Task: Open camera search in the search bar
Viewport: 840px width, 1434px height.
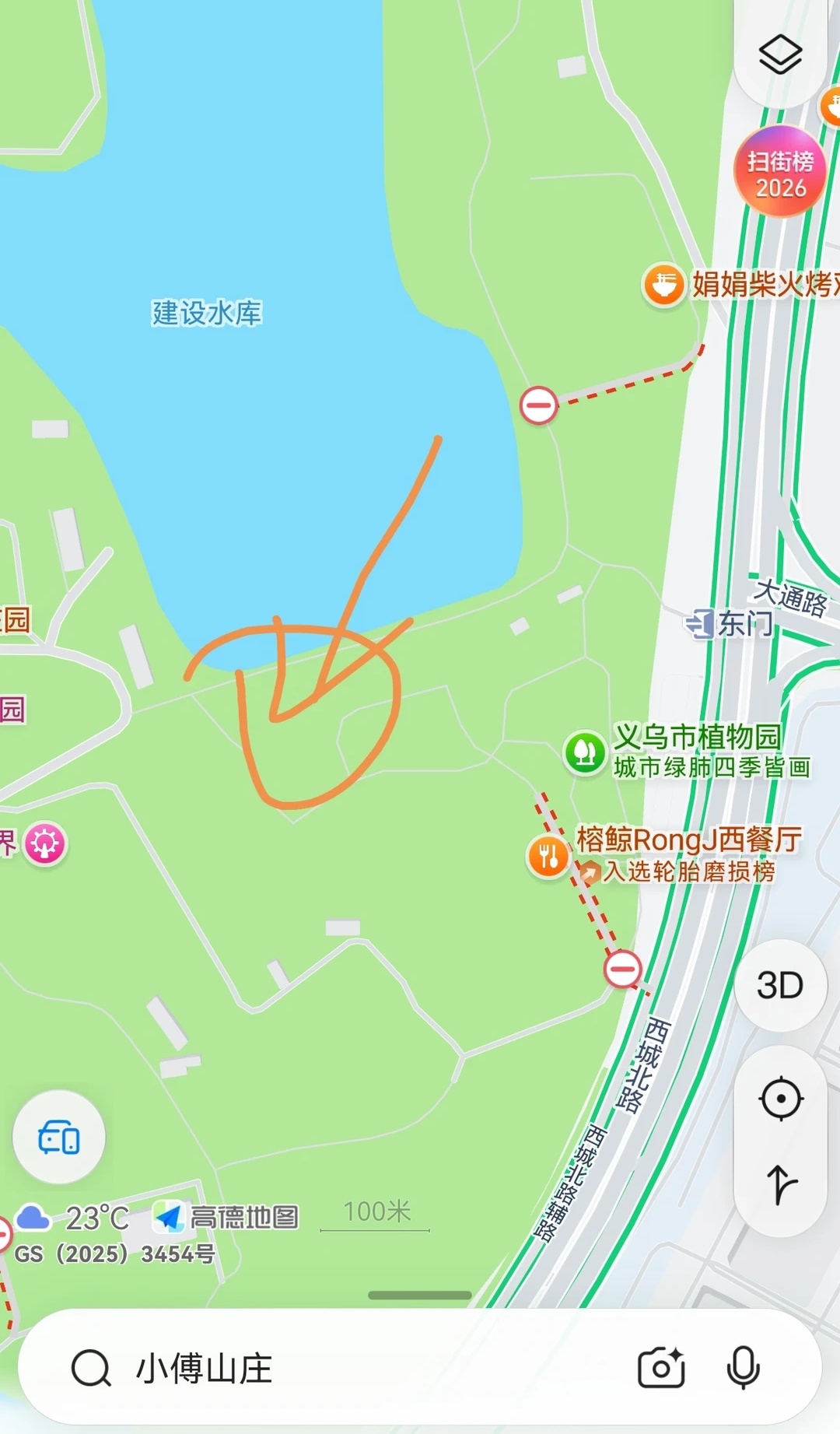Action: tap(661, 1368)
